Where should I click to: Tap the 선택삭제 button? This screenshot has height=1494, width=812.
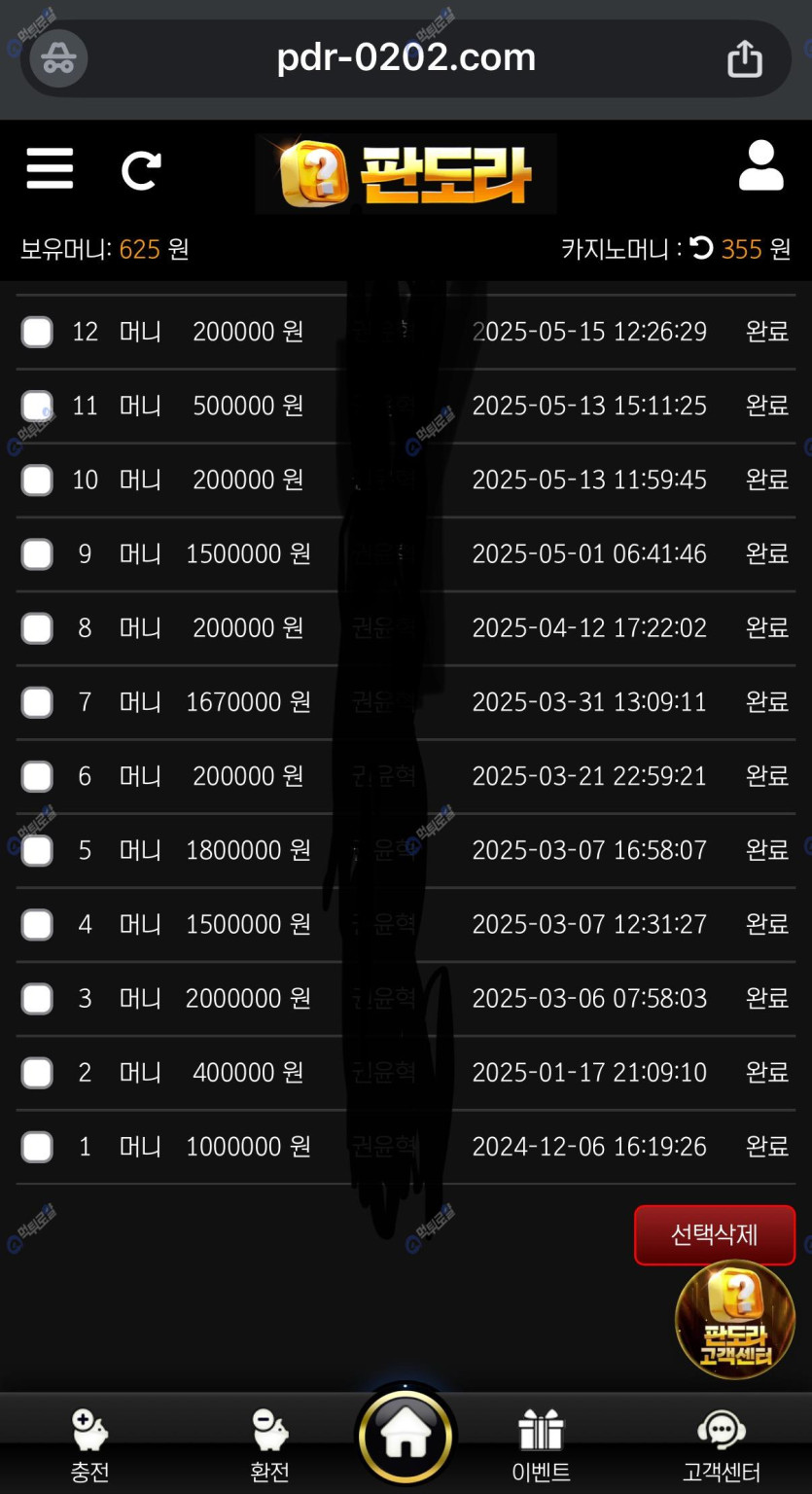coord(715,1235)
